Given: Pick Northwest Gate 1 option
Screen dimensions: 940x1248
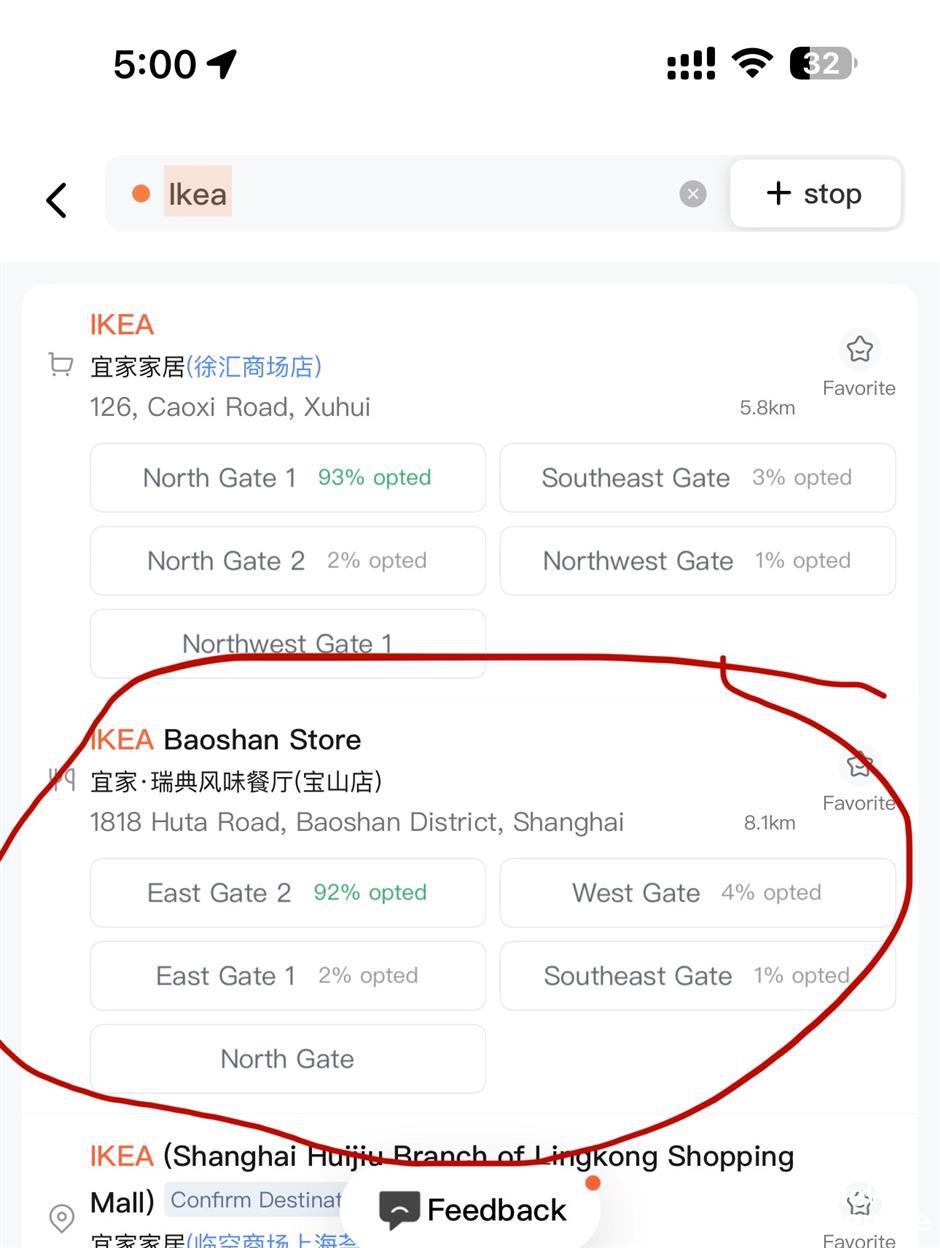Looking at the screenshot, I should click(287, 643).
